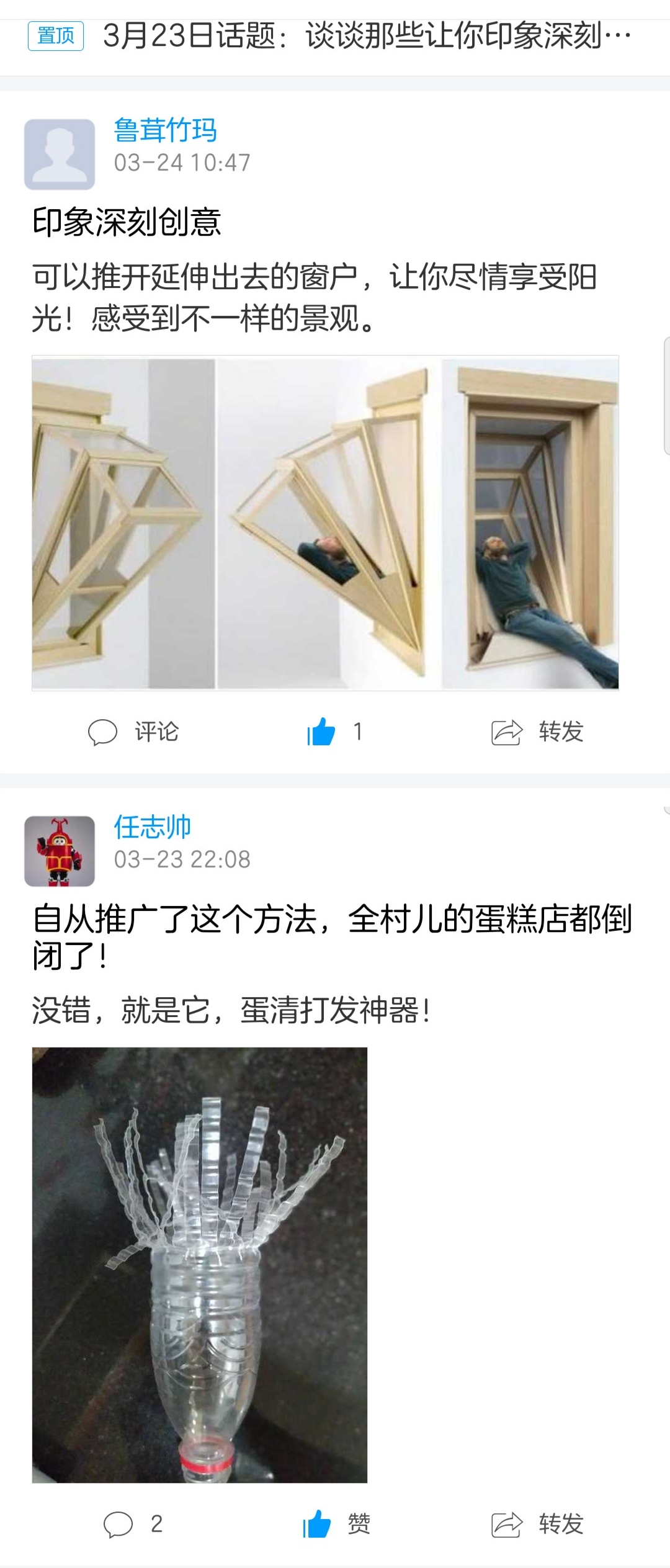
Task: Tap the username 任志帅
Action: 152,827
